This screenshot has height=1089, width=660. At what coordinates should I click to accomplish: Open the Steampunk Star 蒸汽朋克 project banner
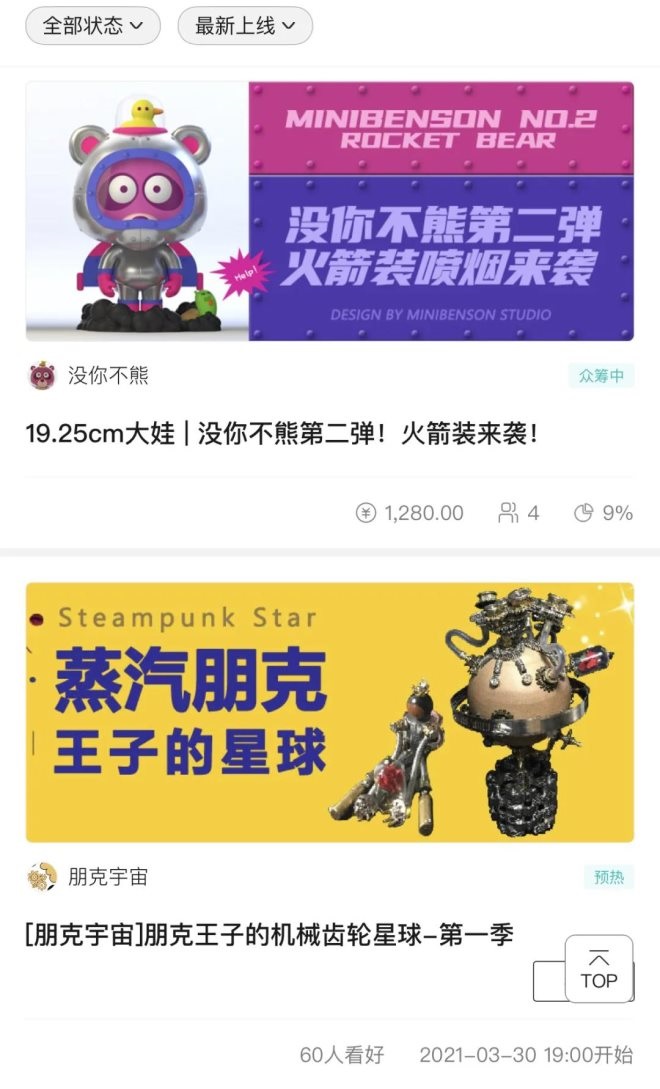click(x=330, y=712)
